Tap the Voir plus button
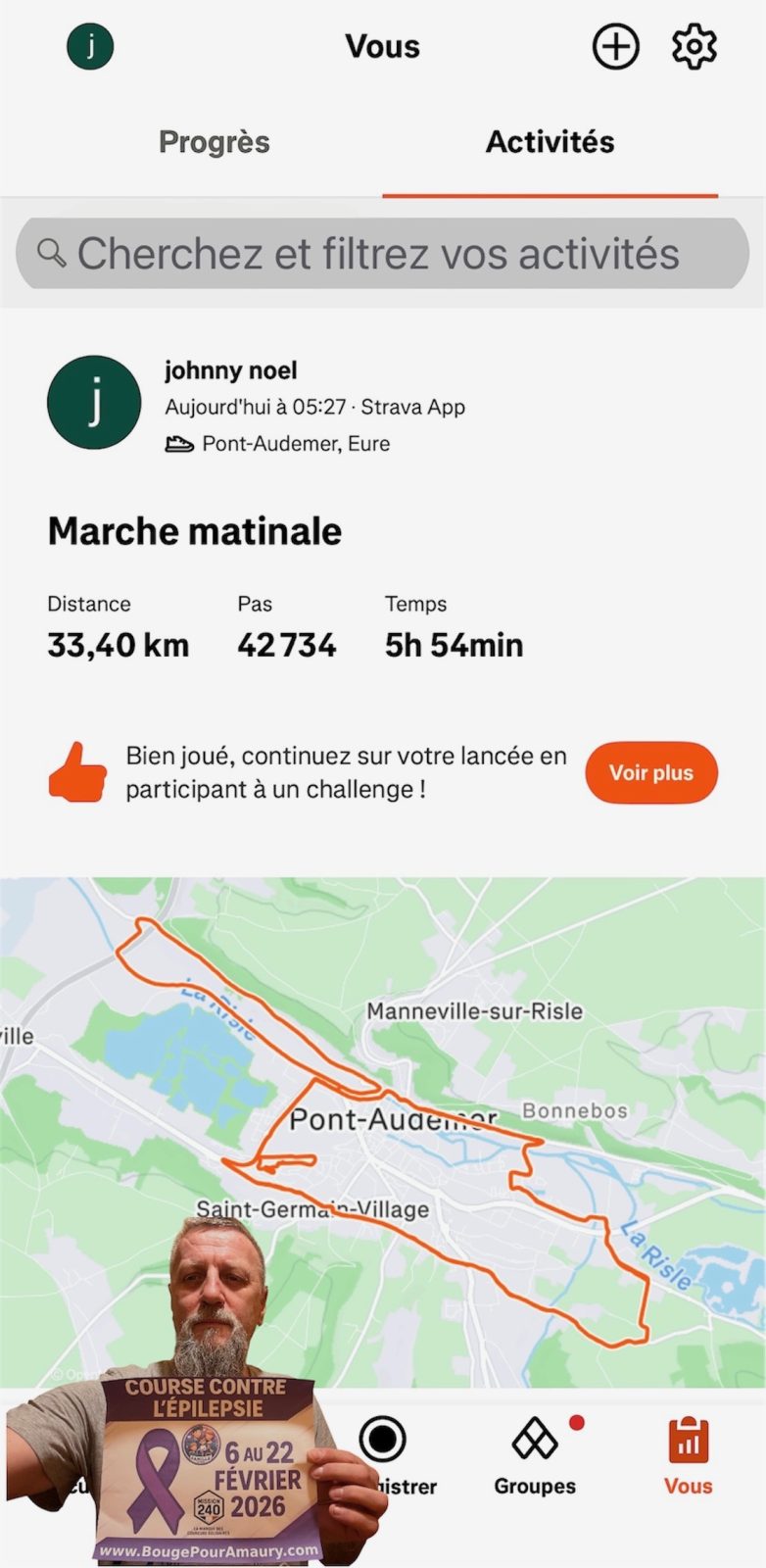This screenshot has height=1568, width=766. point(651,773)
